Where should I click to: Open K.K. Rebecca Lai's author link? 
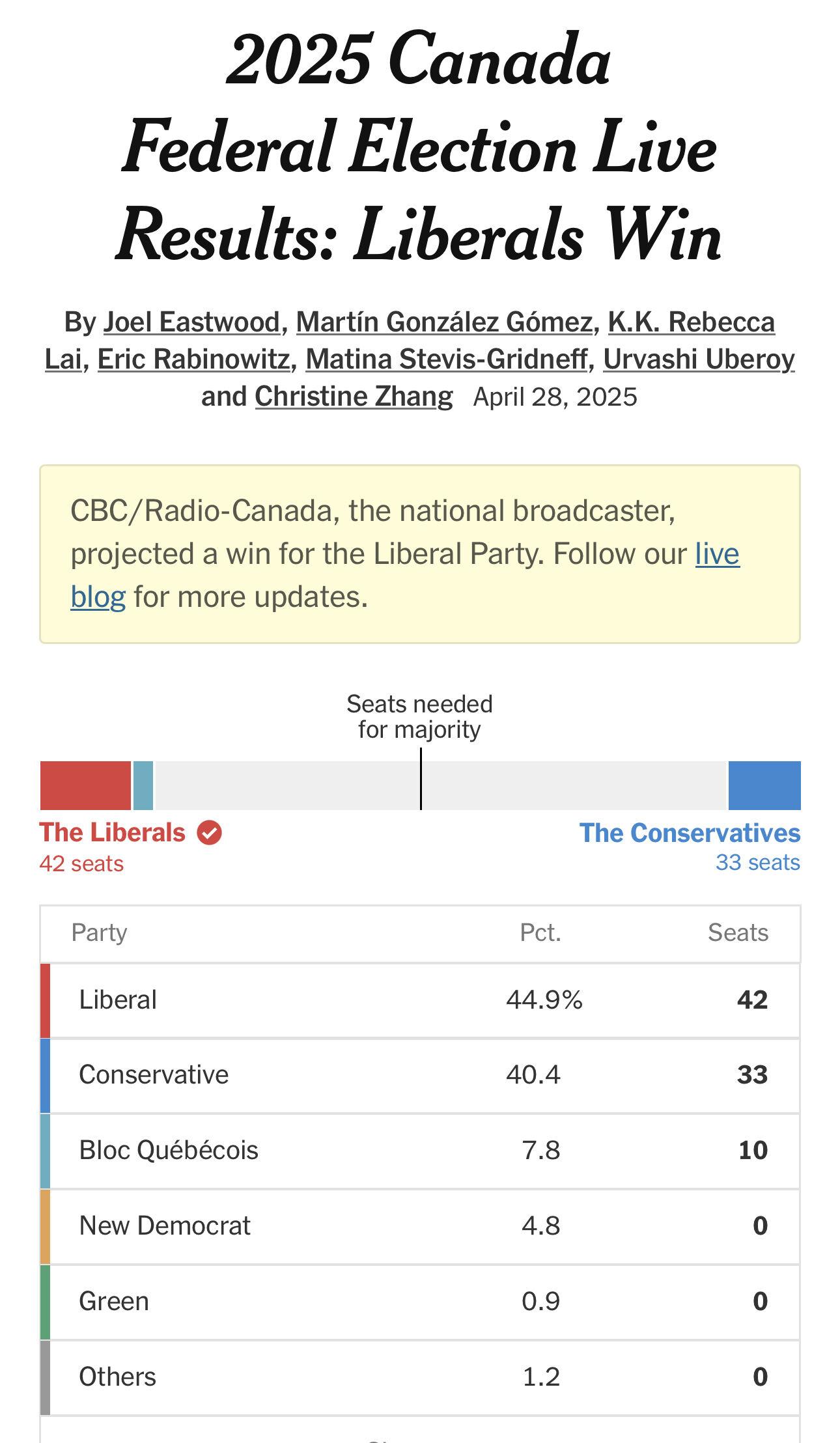[x=692, y=322]
